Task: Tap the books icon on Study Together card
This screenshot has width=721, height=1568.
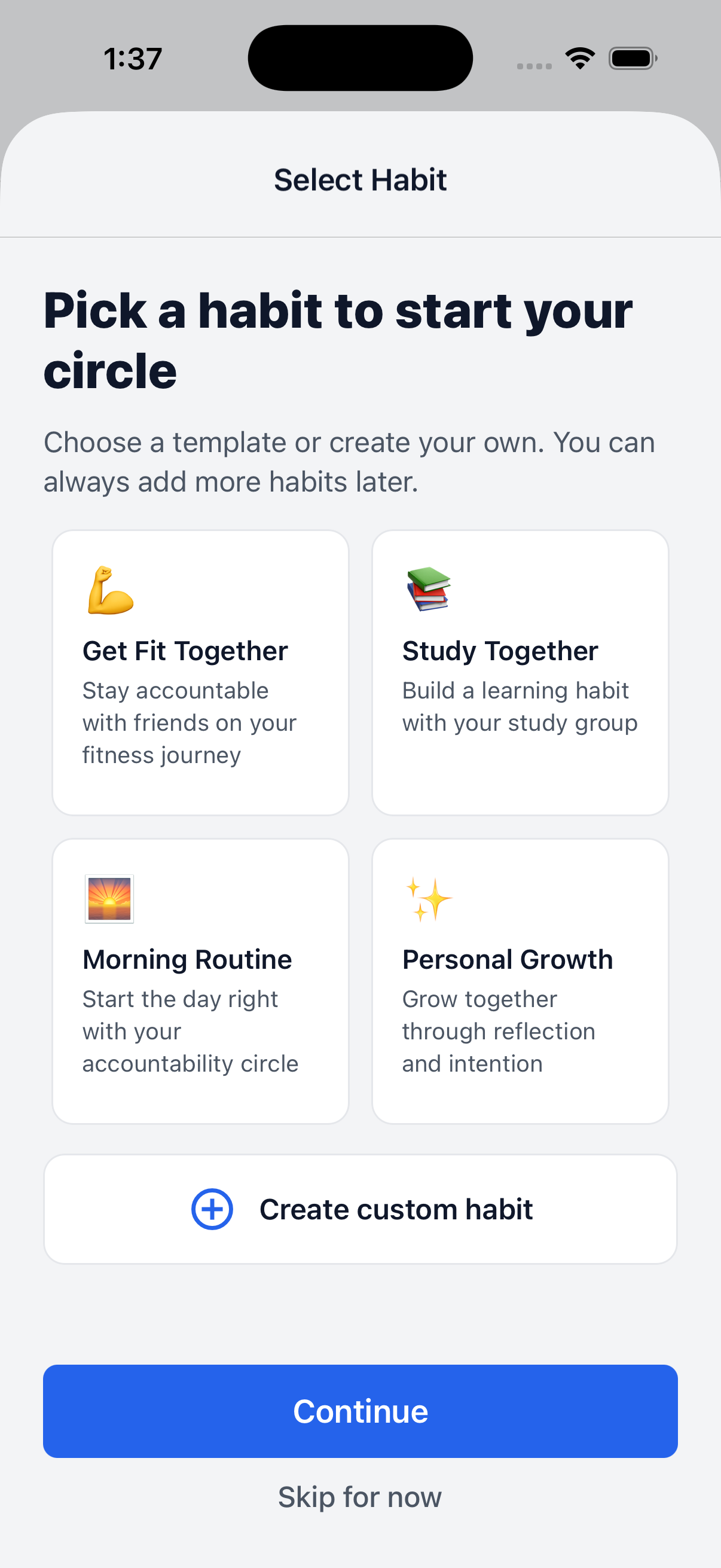Action: (x=427, y=590)
